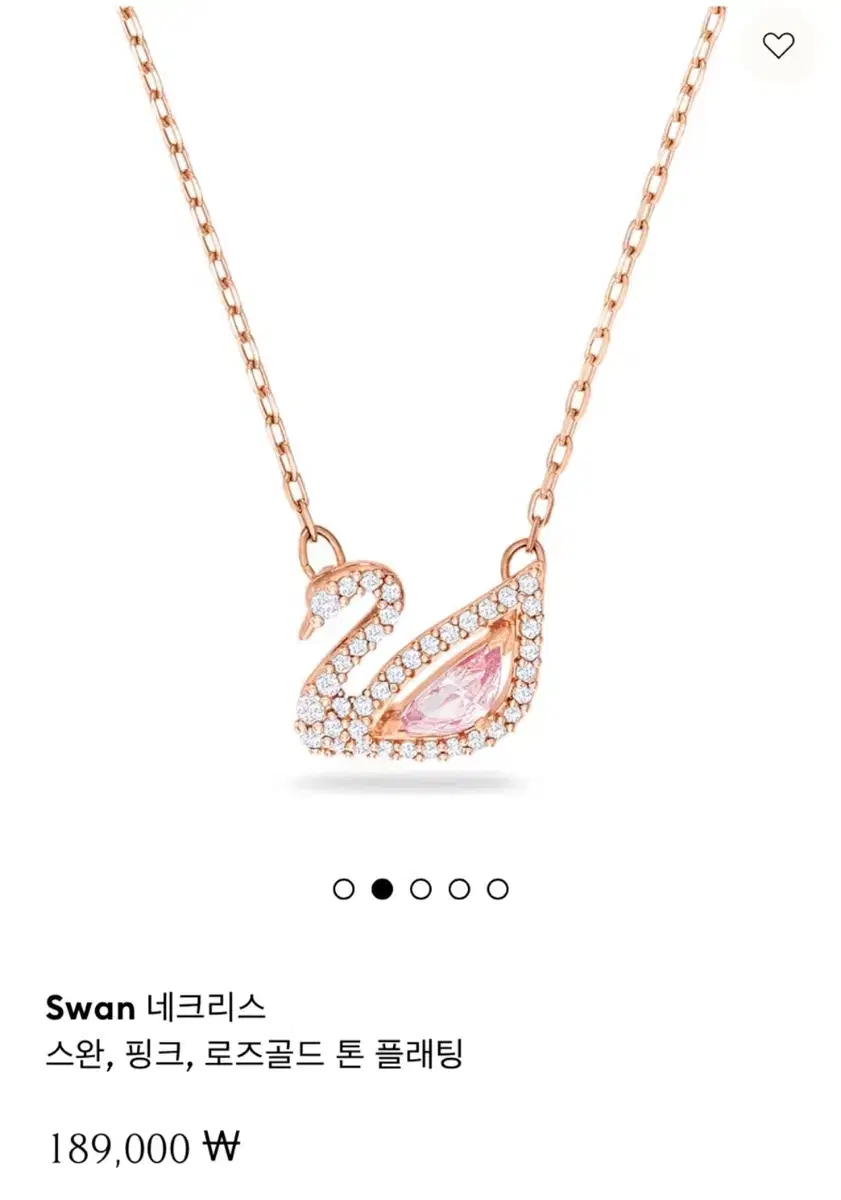Click the active second carousel dot

pyautogui.click(x=383, y=886)
